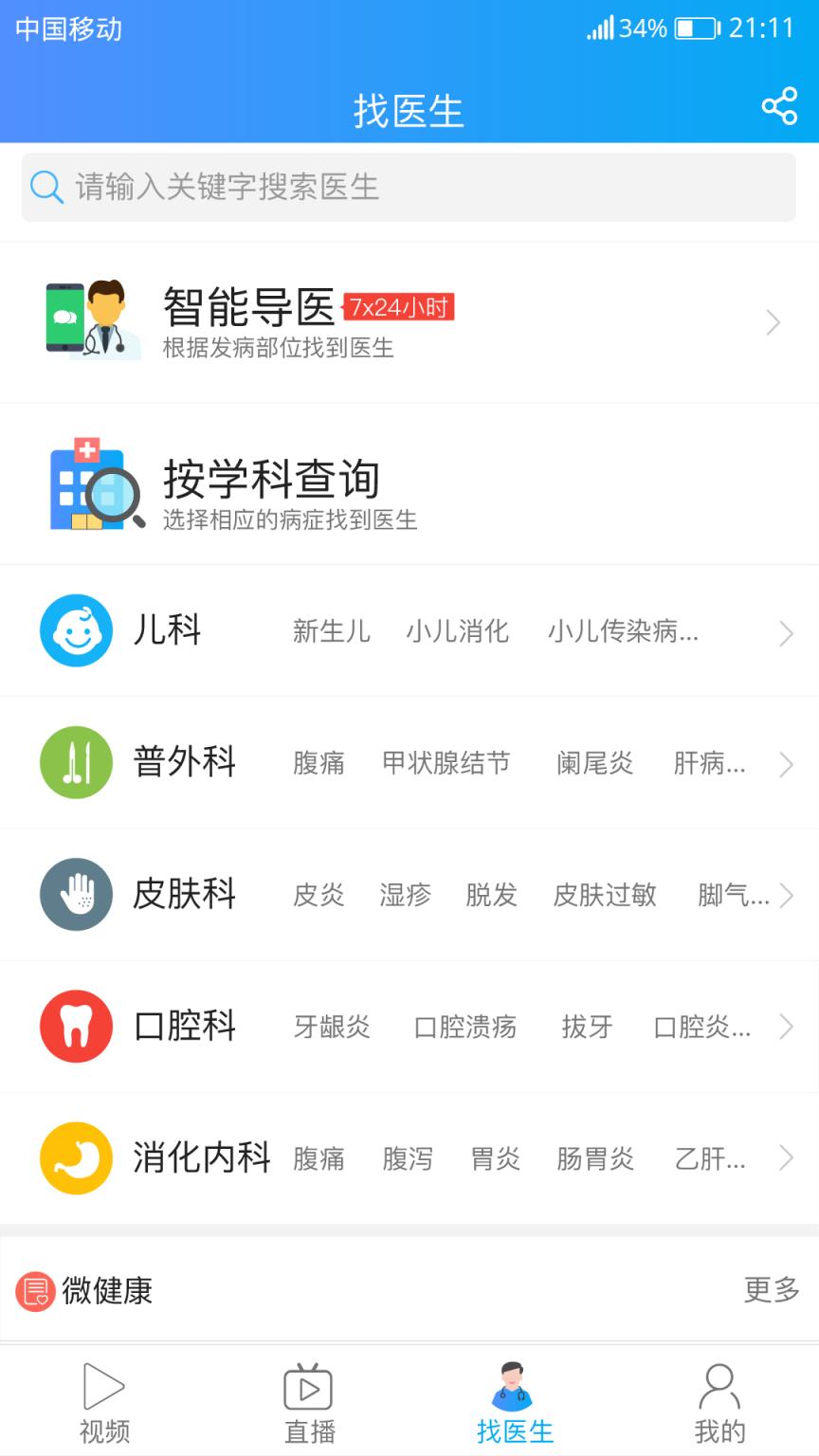
Task: Select the 牙龈炎 gingivitis link
Action: point(331,1027)
